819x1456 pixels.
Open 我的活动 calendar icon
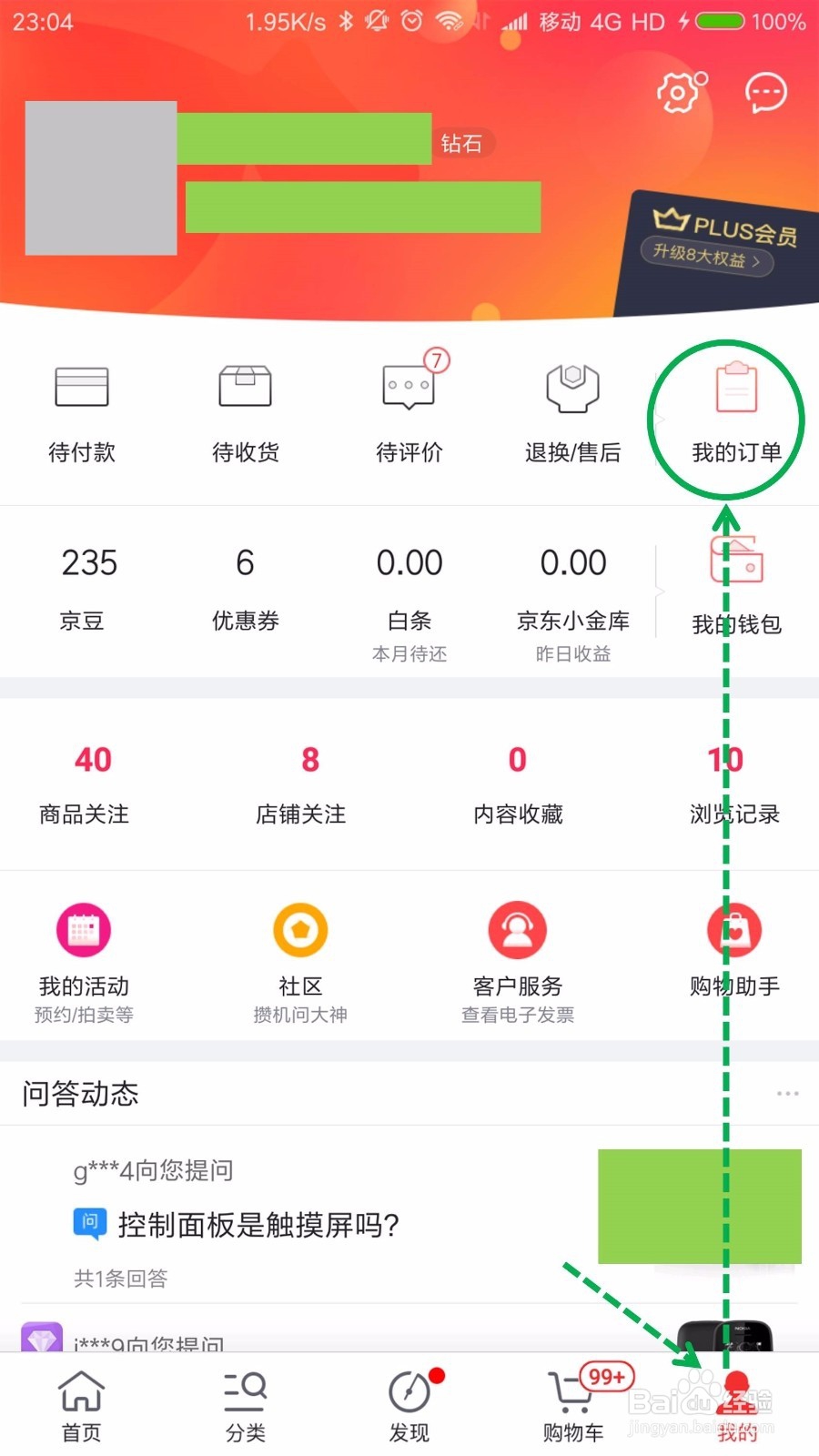(84, 929)
